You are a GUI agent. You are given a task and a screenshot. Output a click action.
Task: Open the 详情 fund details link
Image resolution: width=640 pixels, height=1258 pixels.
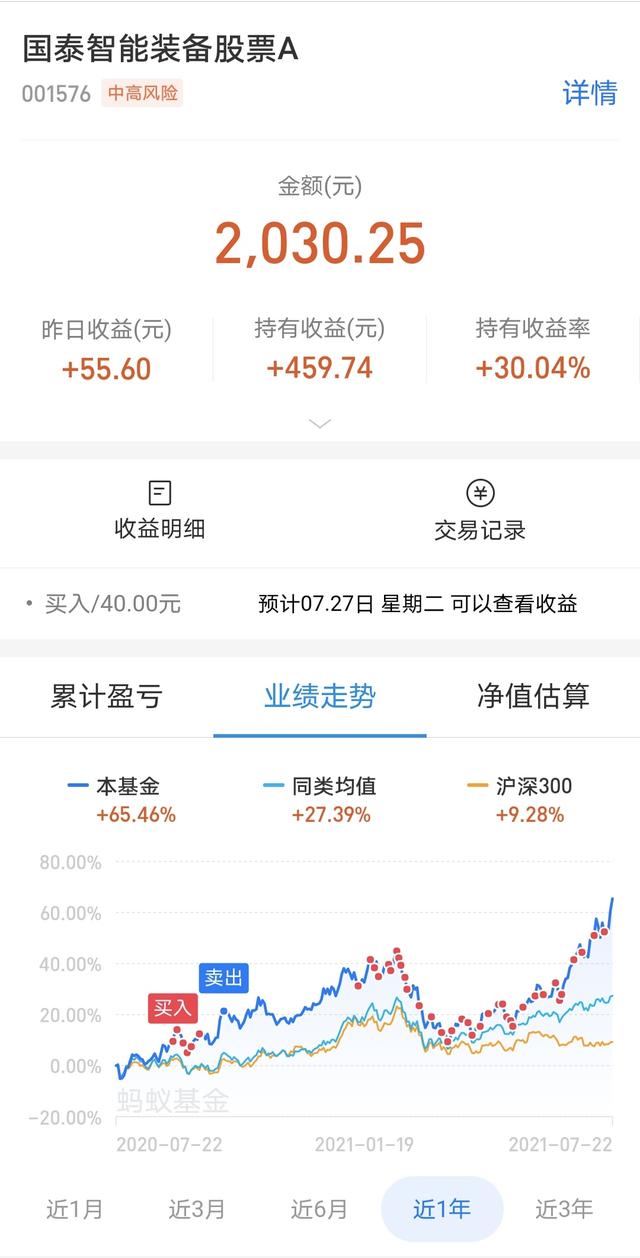[x=589, y=94]
